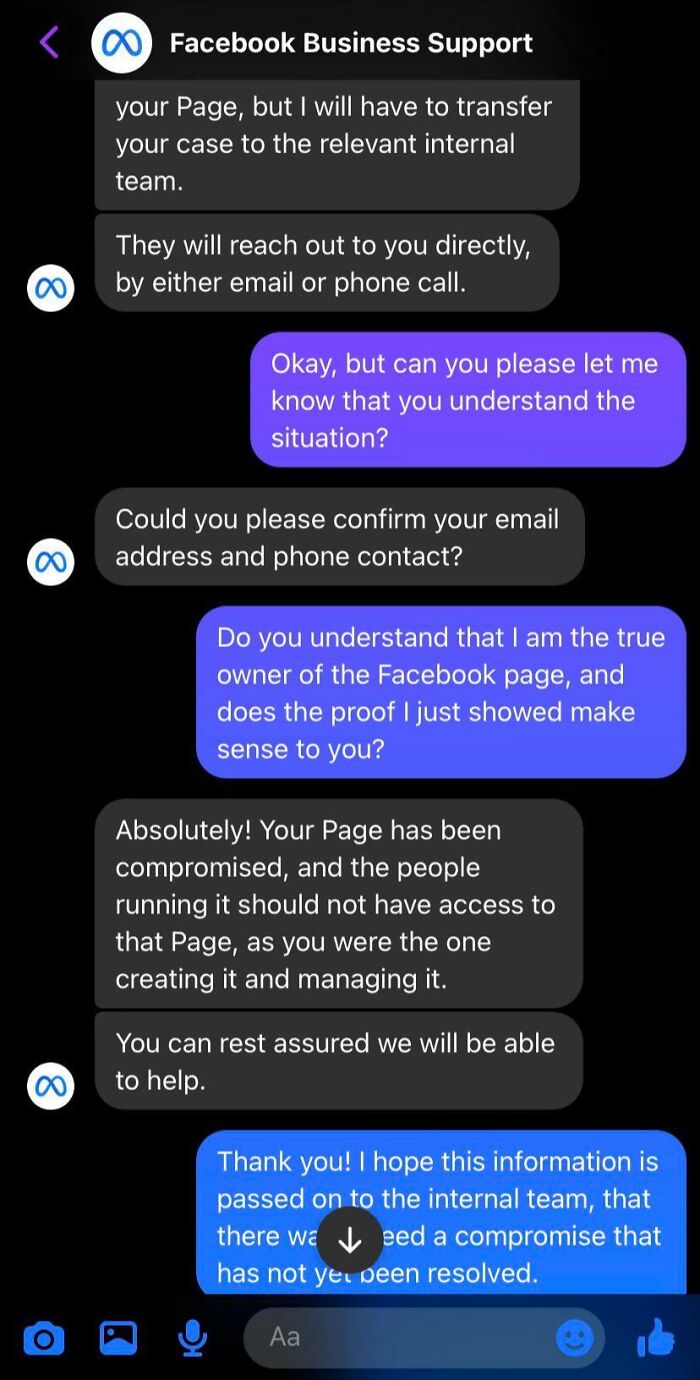Send a thumbs-up like
The width and height of the screenshot is (700, 1380).
click(655, 1337)
